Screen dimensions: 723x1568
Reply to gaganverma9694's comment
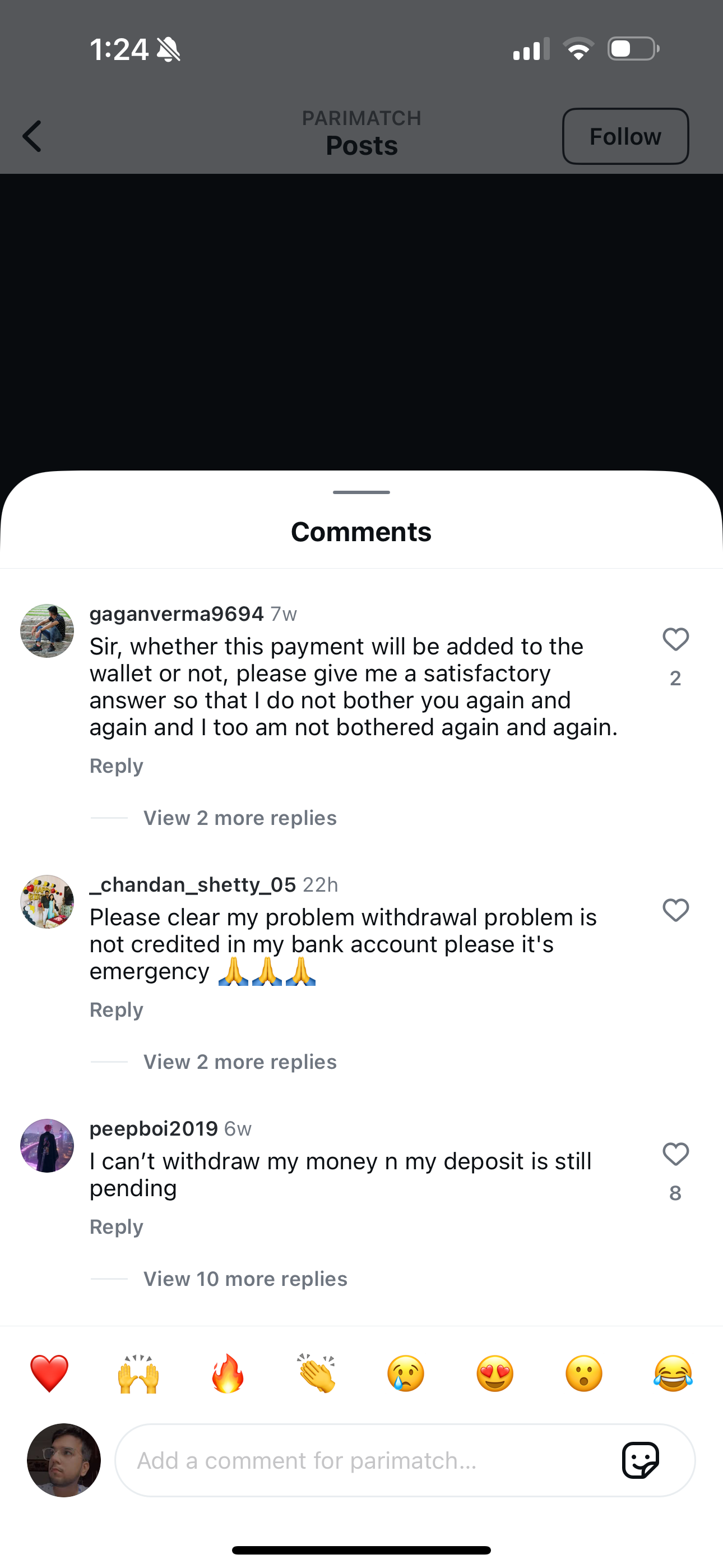(116, 765)
